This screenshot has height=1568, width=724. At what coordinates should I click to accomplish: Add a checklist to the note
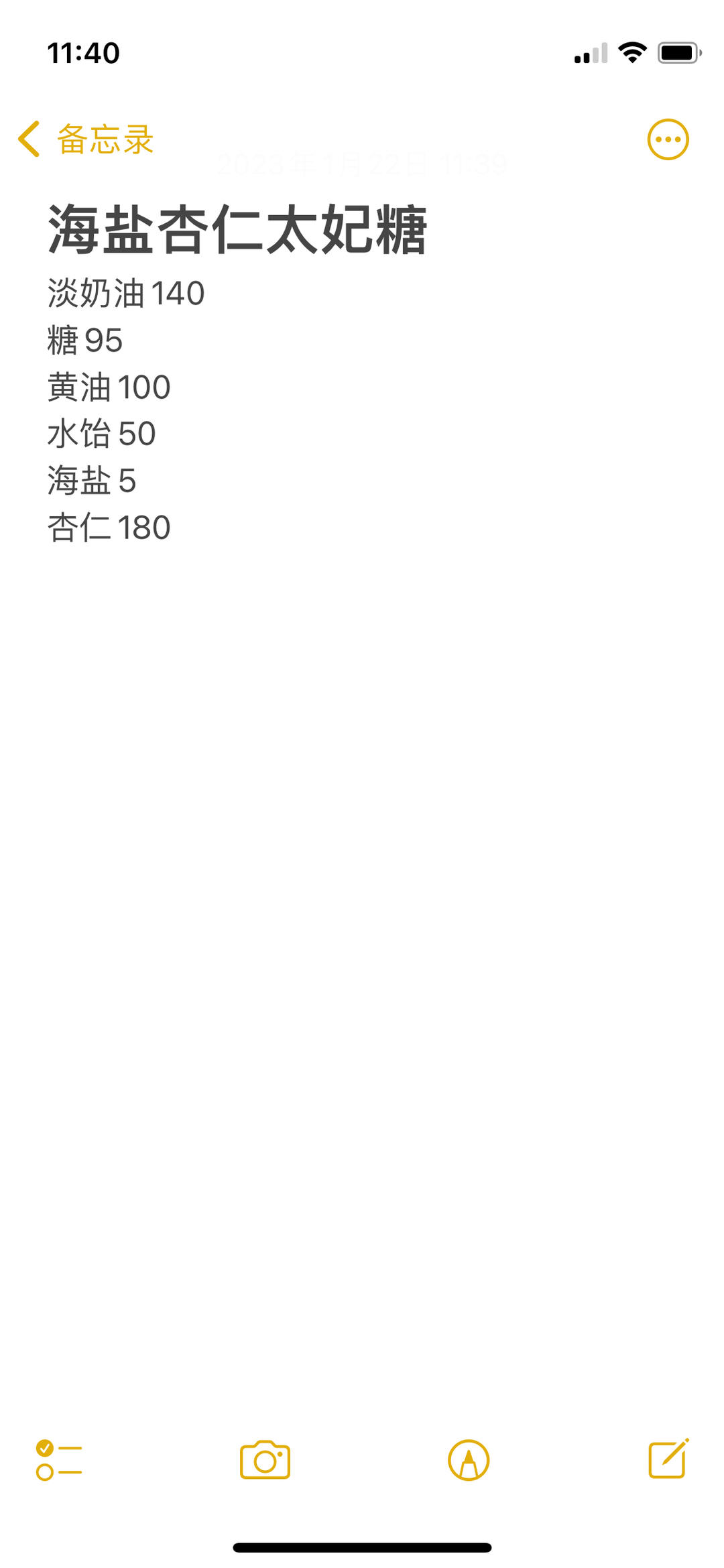coord(59,1460)
